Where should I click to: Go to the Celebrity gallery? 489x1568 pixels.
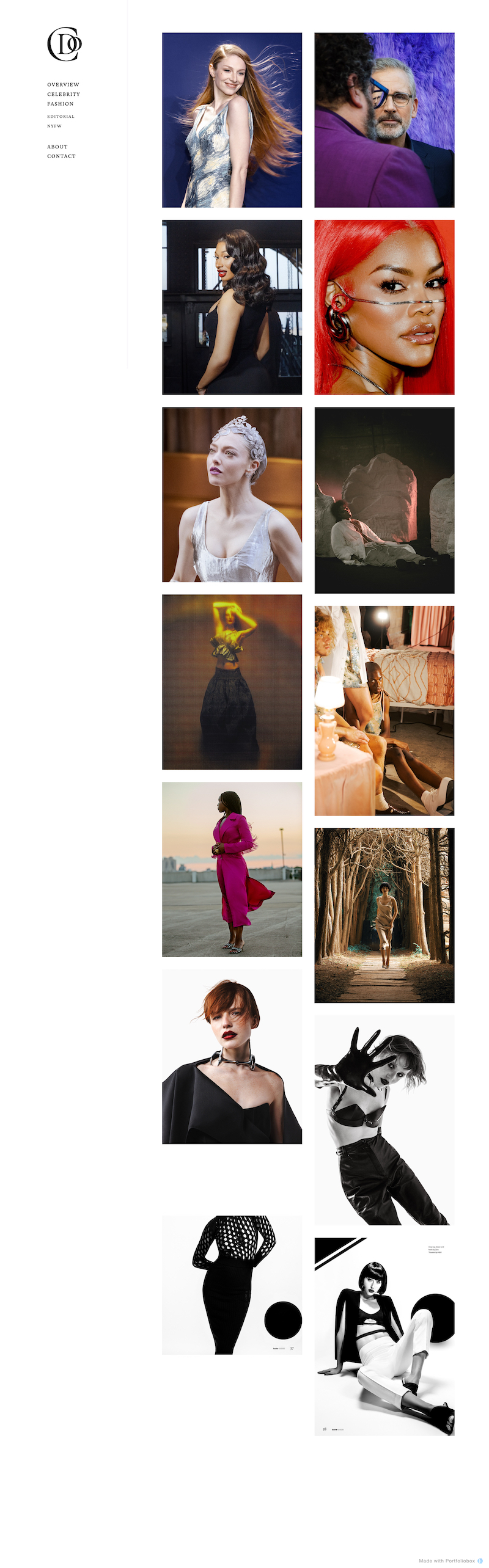point(64,95)
